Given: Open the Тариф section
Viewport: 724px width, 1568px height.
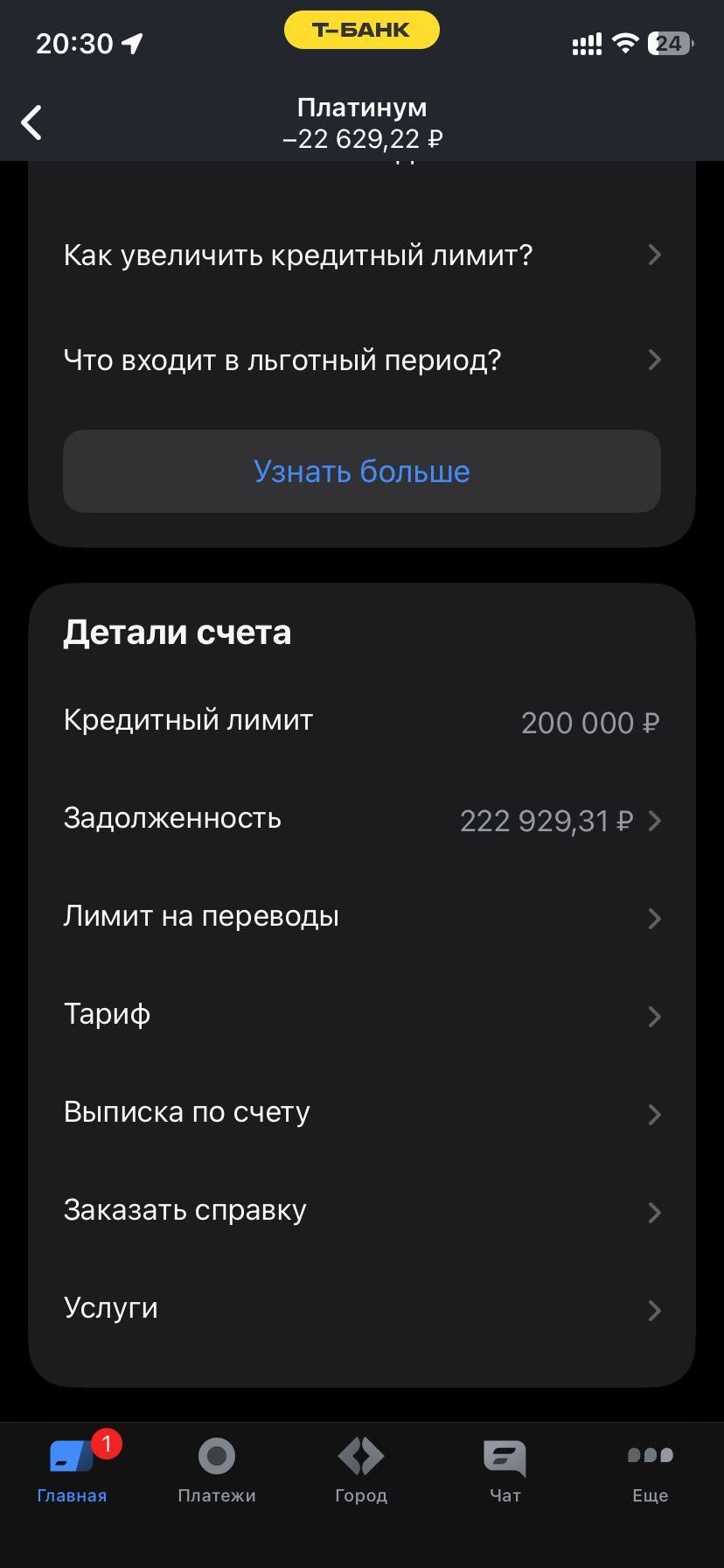Looking at the screenshot, I should [x=361, y=1014].
